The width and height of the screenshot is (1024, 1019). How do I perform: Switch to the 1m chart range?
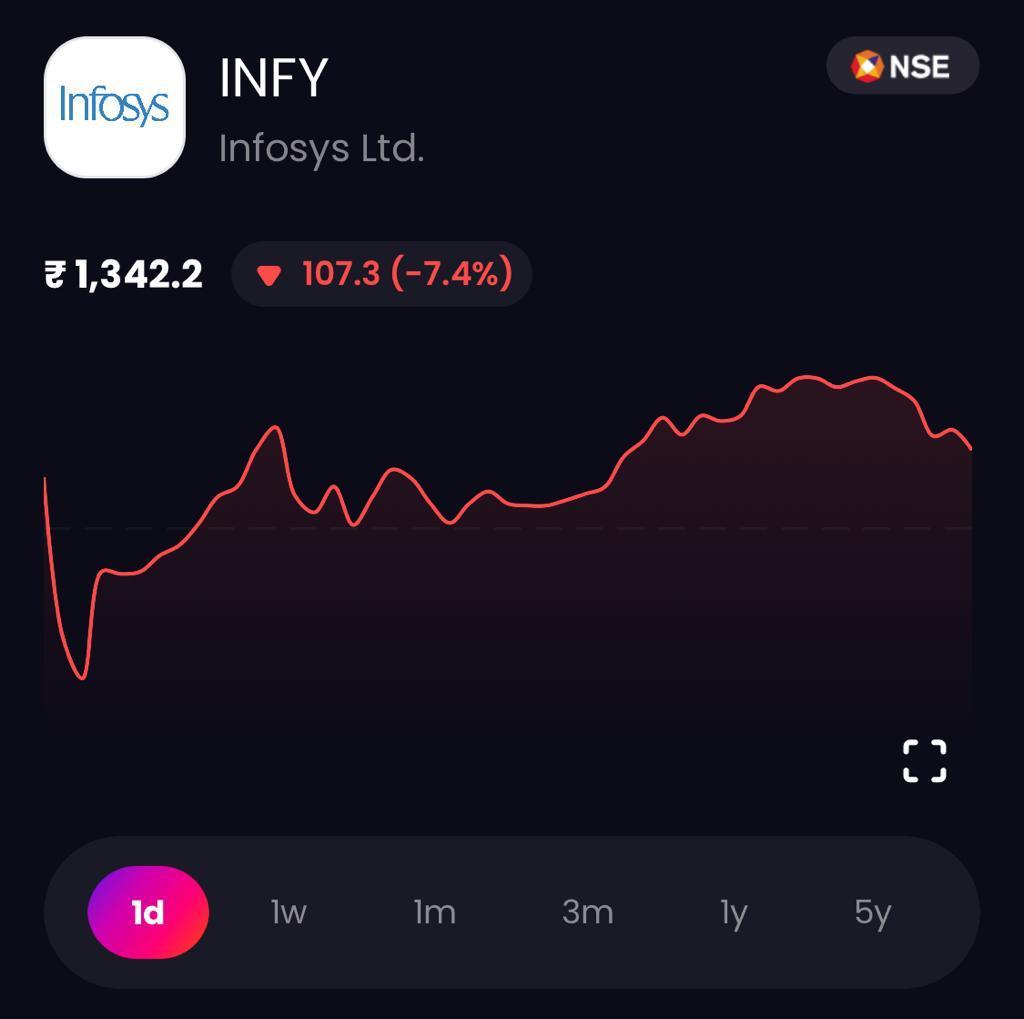click(x=435, y=912)
